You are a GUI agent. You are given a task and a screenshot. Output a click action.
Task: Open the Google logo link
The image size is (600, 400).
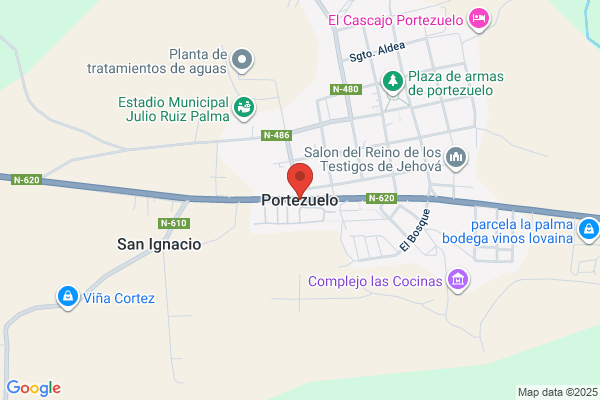click(x=34, y=388)
